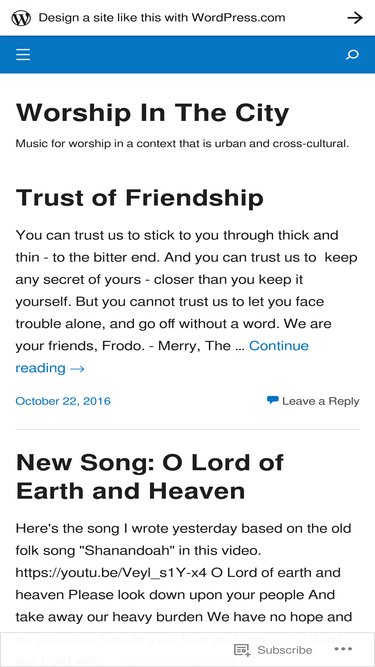
Task: Open the October 22, 2016 date link
Action: (x=63, y=401)
